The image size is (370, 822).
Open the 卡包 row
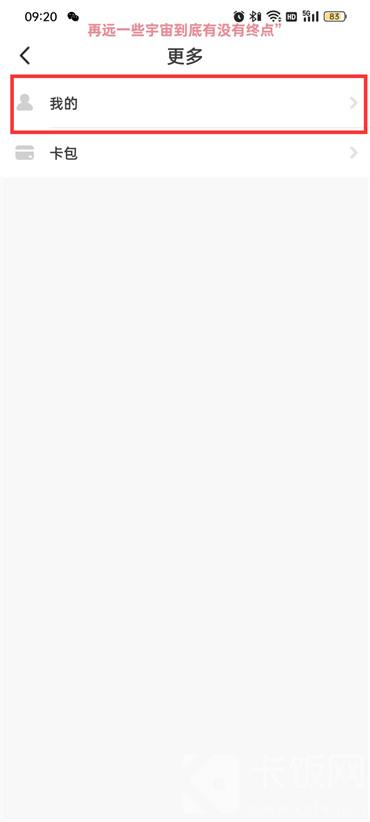tap(185, 153)
